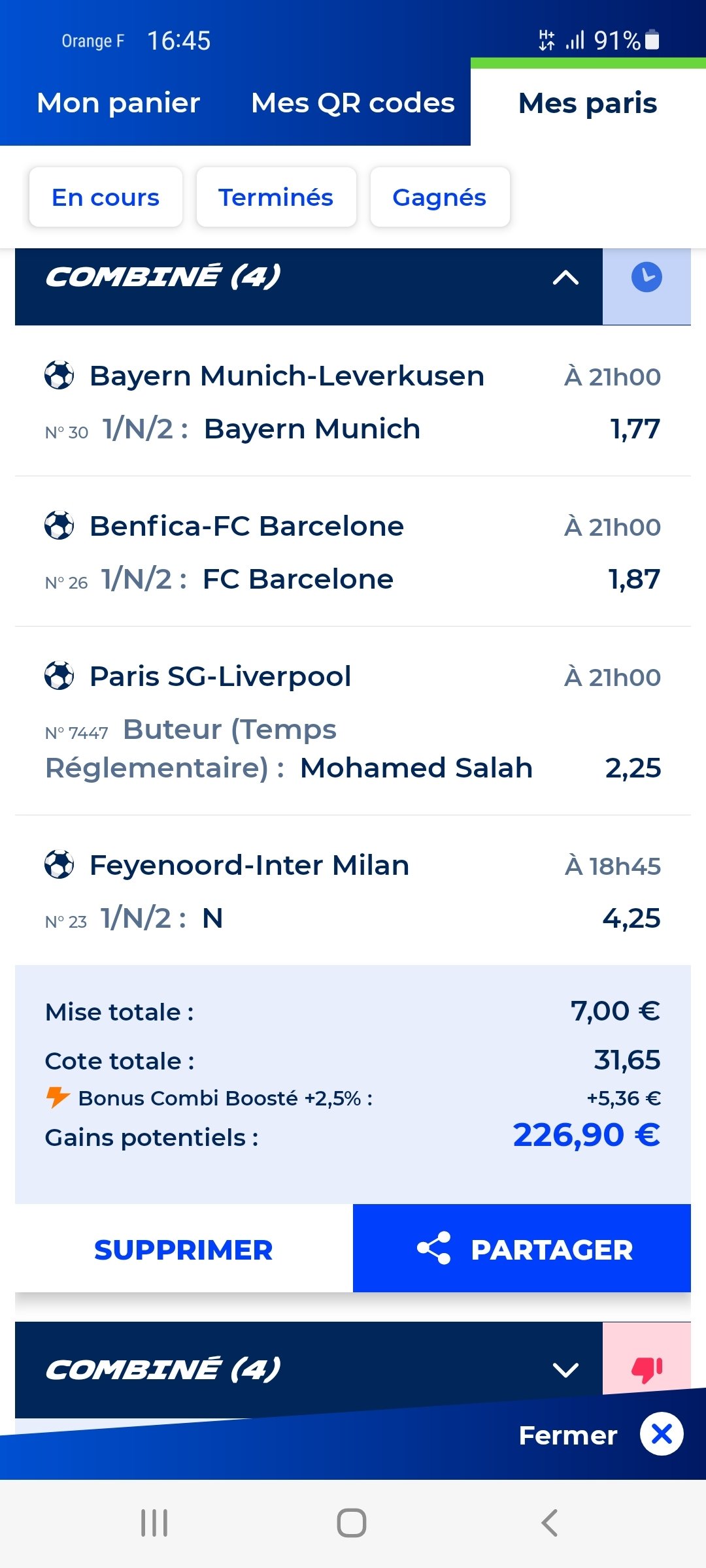Show only Gagnés bets

pyautogui.click(x=439, y=197)
